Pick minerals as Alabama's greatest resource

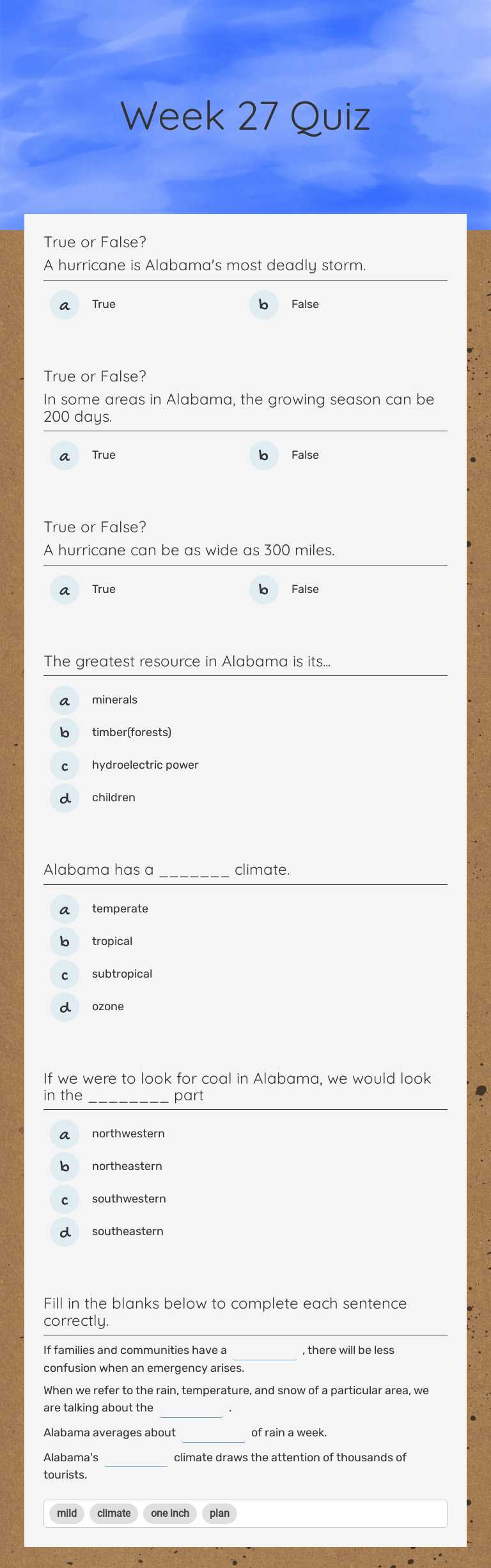click(x=65, y=700)
